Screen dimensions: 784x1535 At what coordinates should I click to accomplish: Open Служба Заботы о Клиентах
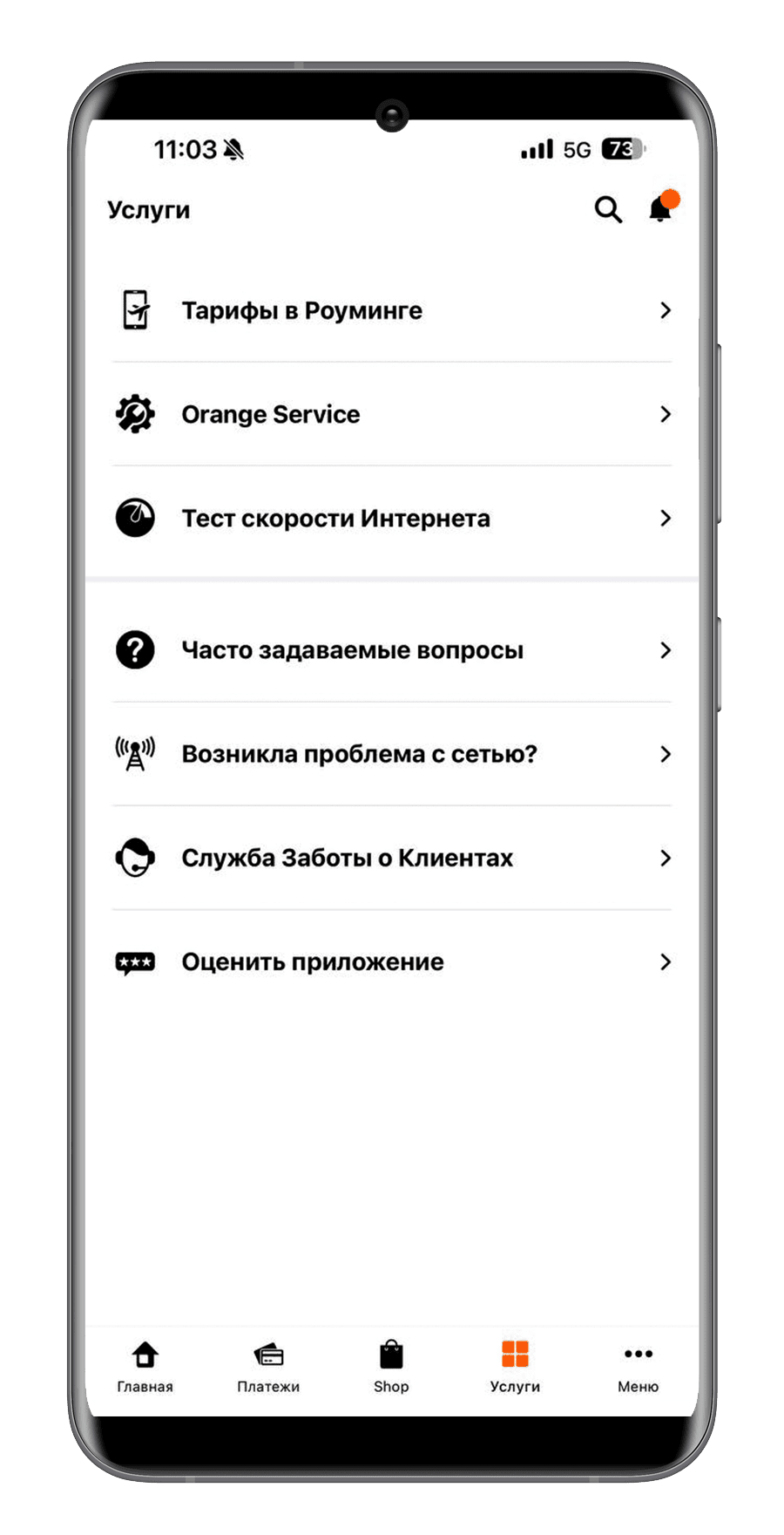[392, 858]
